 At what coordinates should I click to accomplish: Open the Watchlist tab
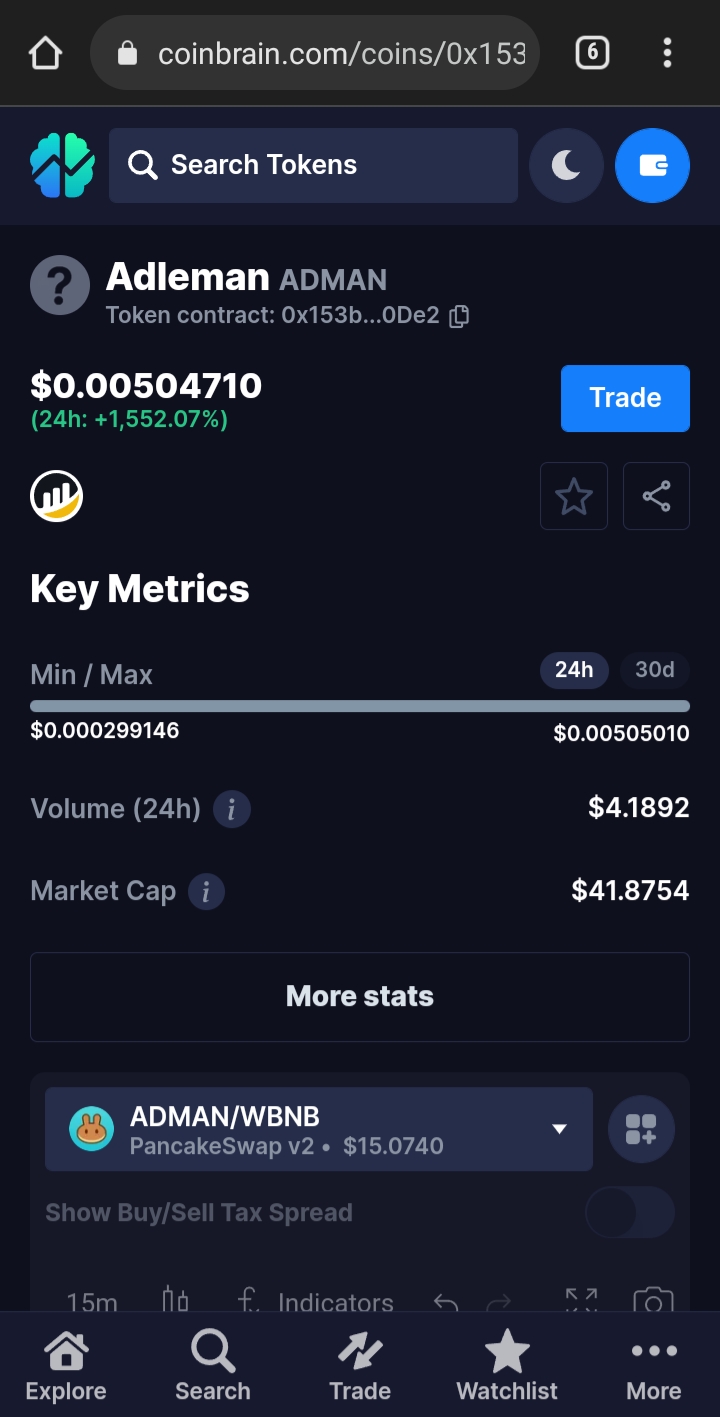click(507, 1367)
